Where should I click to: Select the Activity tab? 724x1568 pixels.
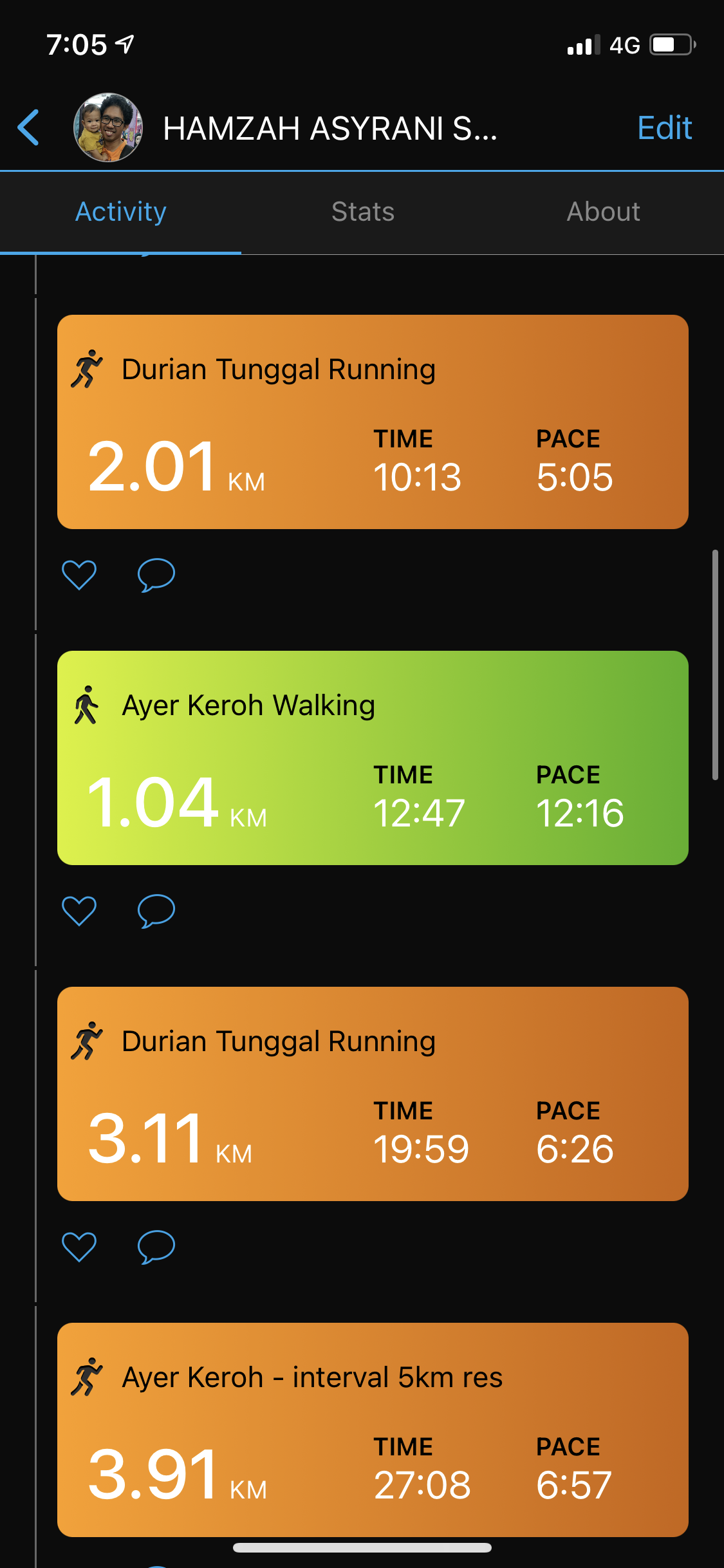pos(121,212)
